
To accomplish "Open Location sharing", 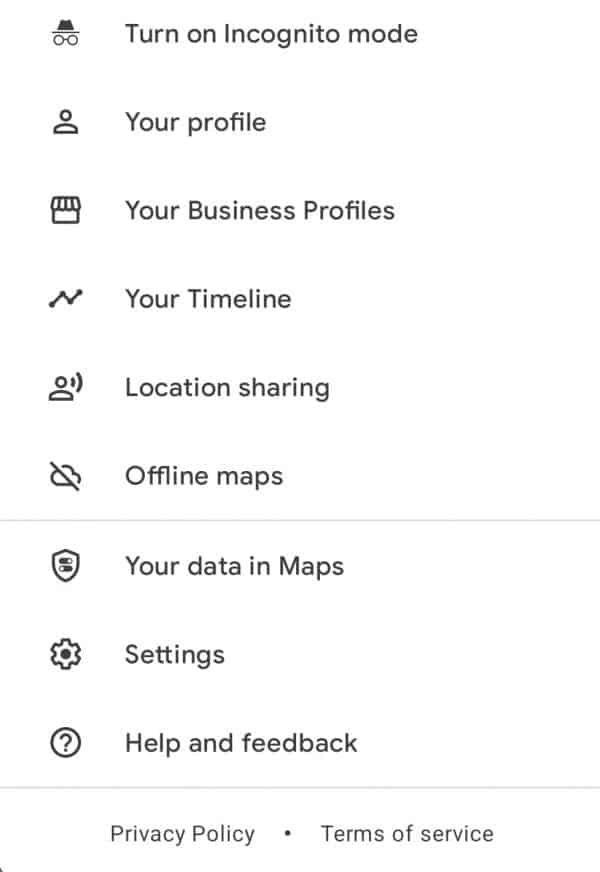I will point(226,388).
